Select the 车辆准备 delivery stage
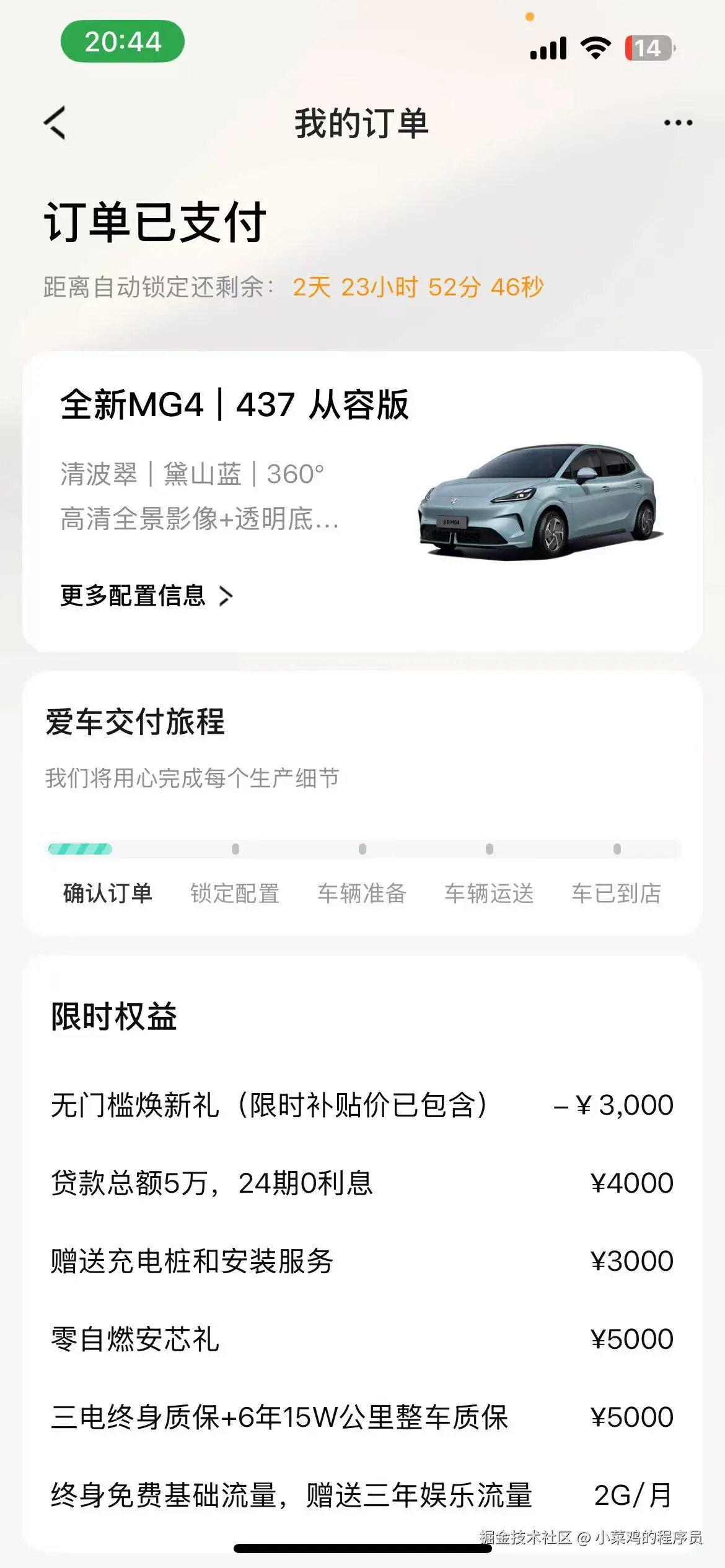 pyautogui.click(x=362, y=894)
